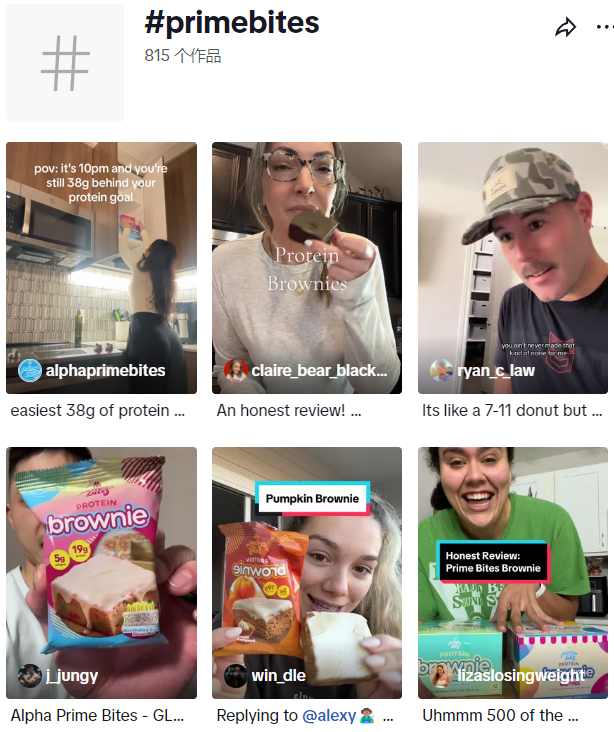Open the more options menu
The image size is (614, 732).
coord(604,27)
